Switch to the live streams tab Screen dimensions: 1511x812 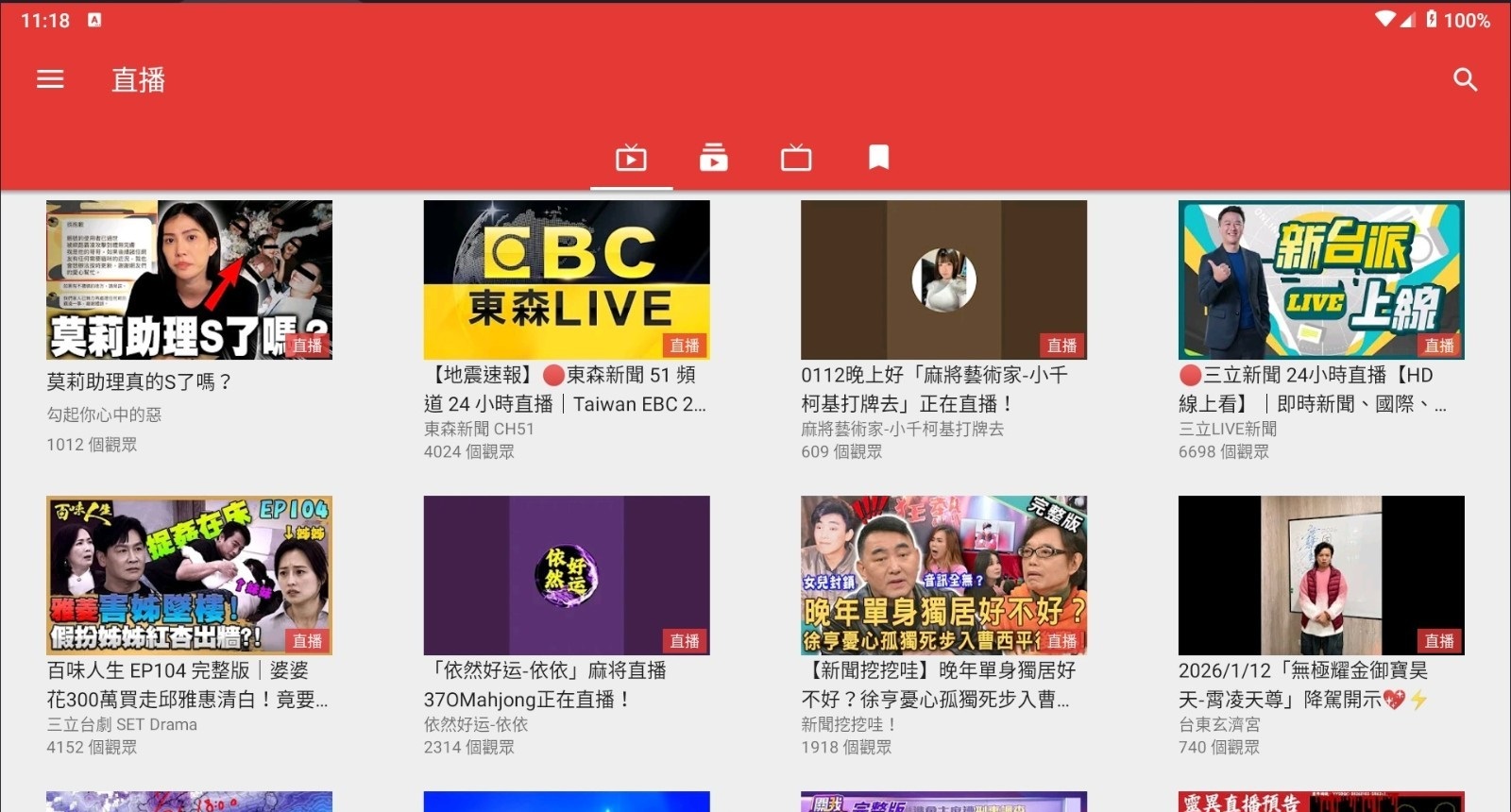coord(631,158)
